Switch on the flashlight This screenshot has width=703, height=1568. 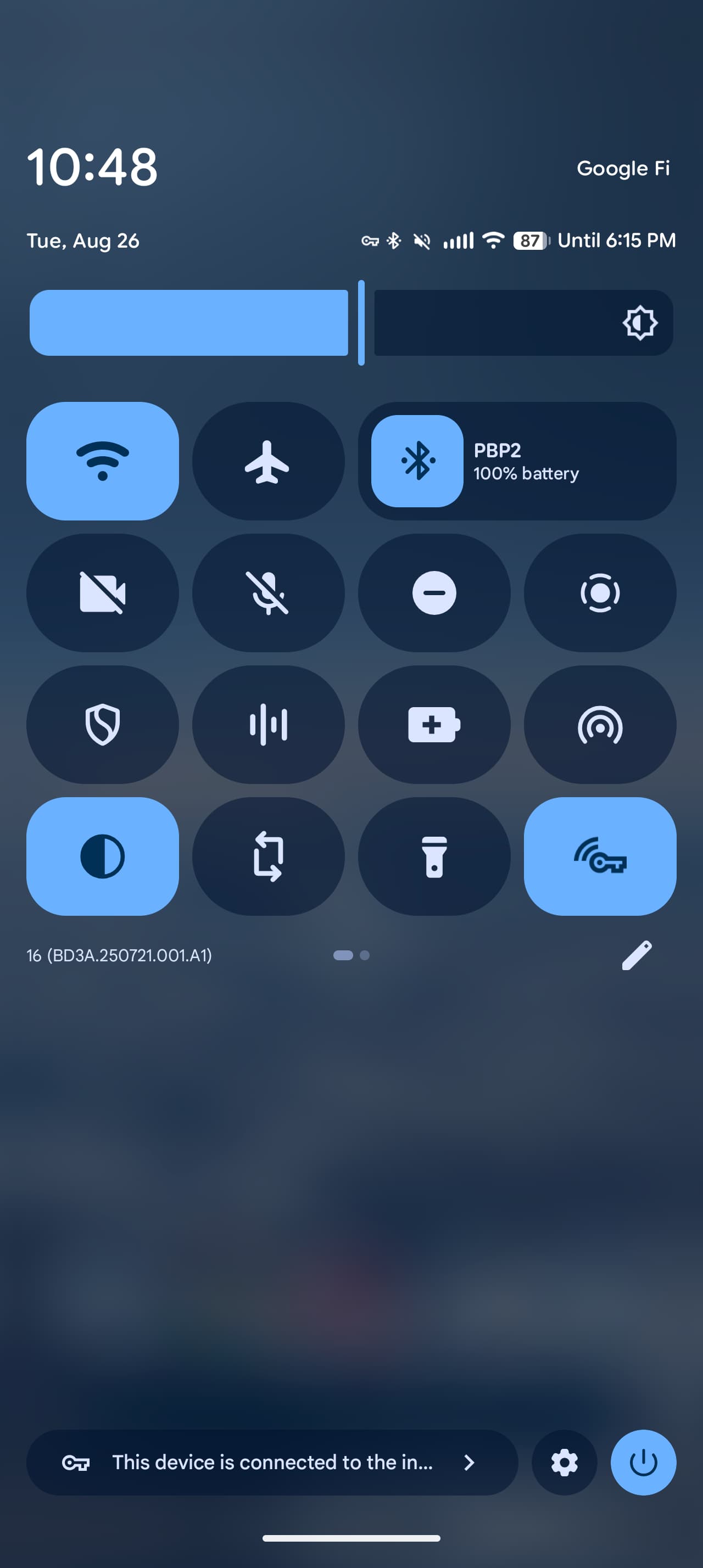[434, 856]
